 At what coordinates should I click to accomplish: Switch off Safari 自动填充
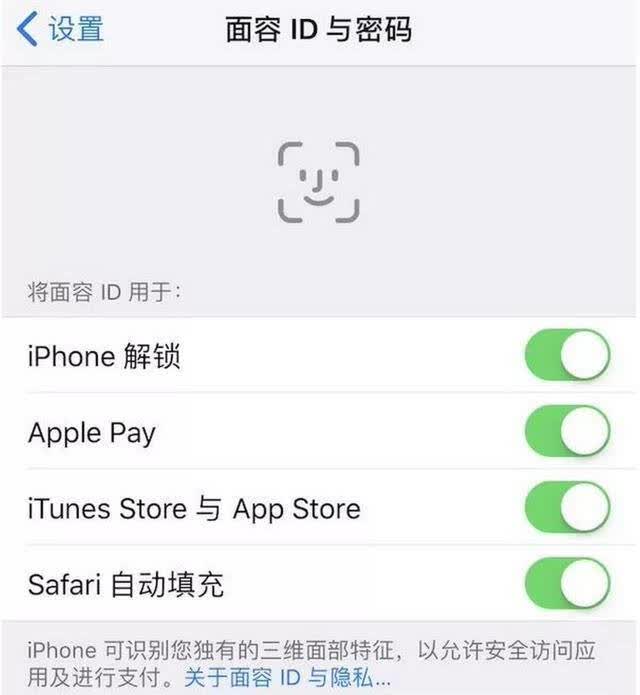coord(567,584)
